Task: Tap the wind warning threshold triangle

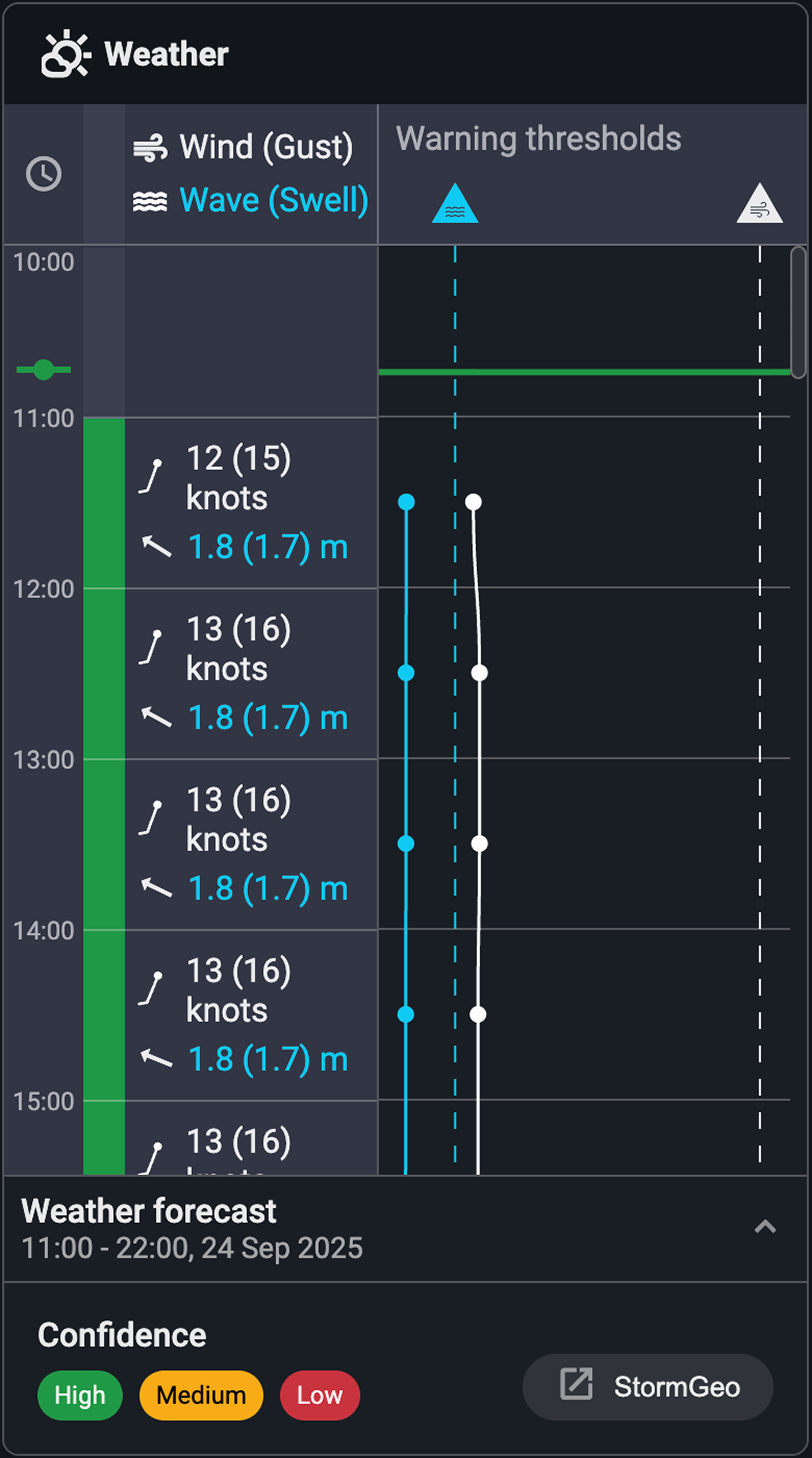Action: tap(759, 204)
